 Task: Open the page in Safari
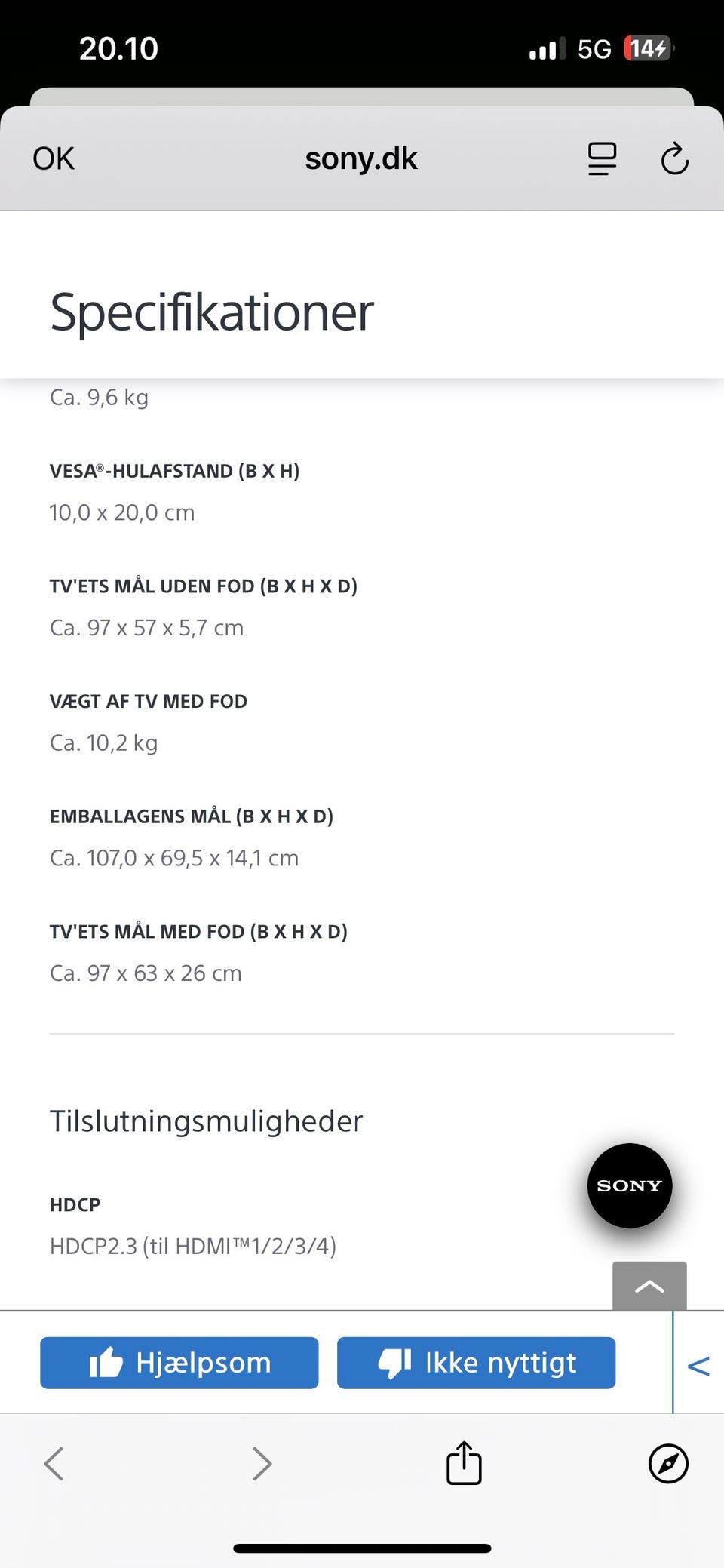668,1464
